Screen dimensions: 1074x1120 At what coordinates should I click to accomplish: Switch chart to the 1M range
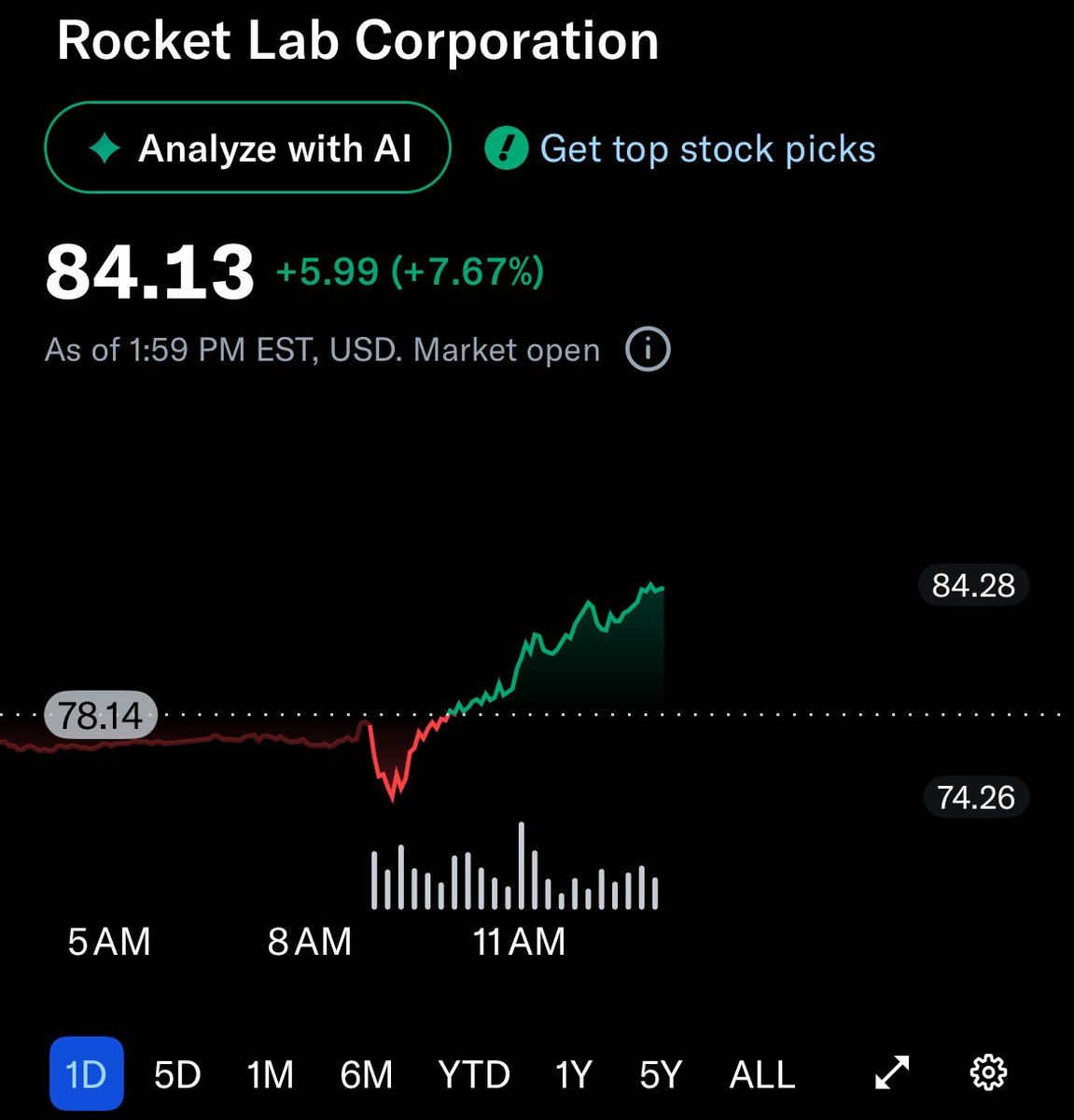click(x=271, y=1074)
